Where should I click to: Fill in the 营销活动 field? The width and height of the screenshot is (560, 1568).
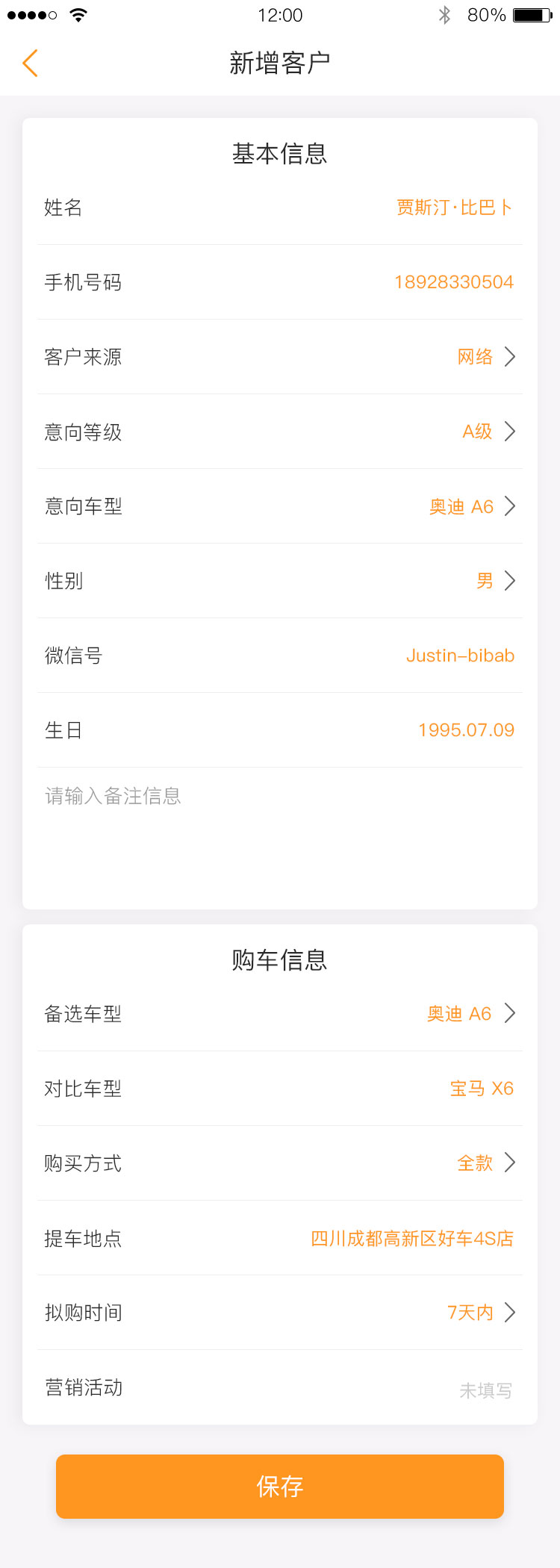(x=485, y=1390)
